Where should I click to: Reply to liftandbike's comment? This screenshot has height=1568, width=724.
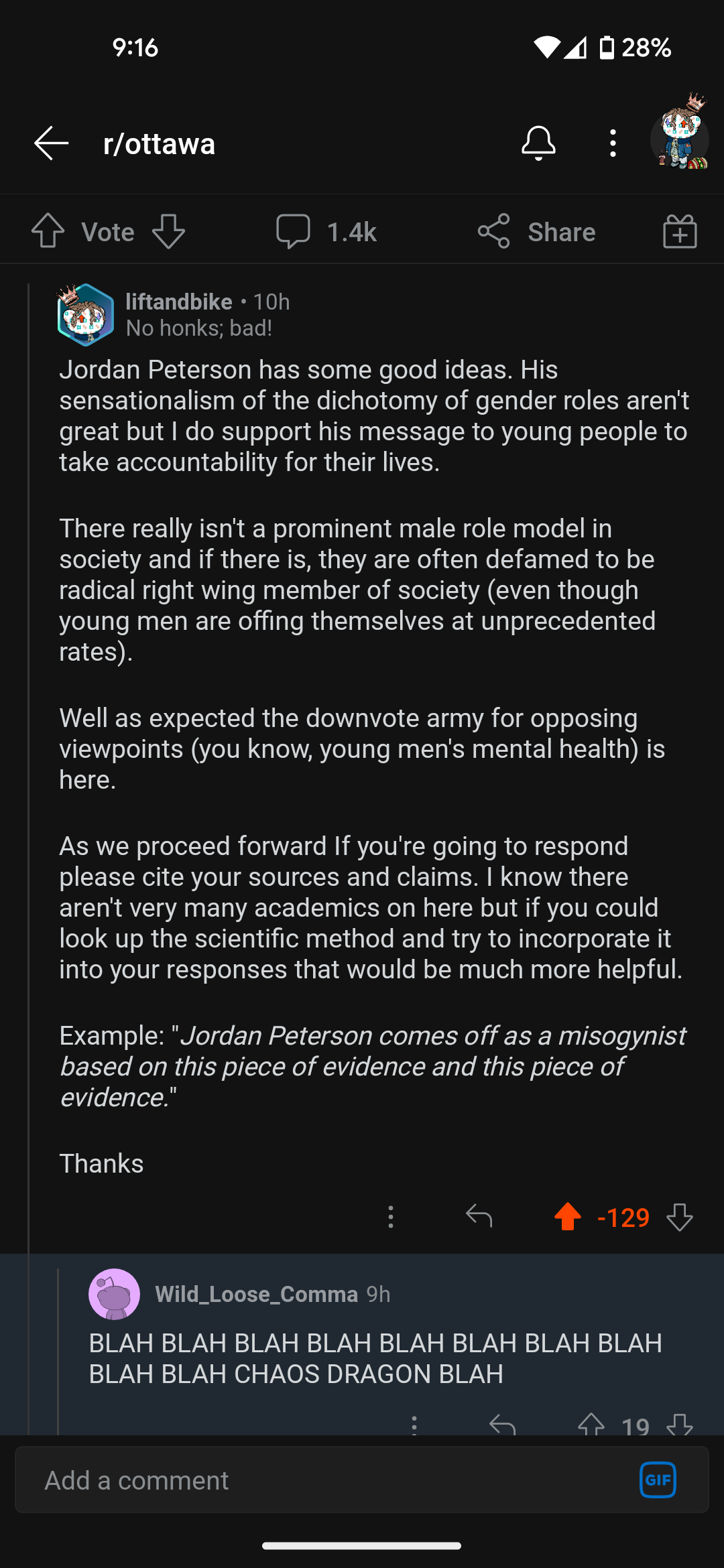pyautogui.click(x=479, y=1216)
